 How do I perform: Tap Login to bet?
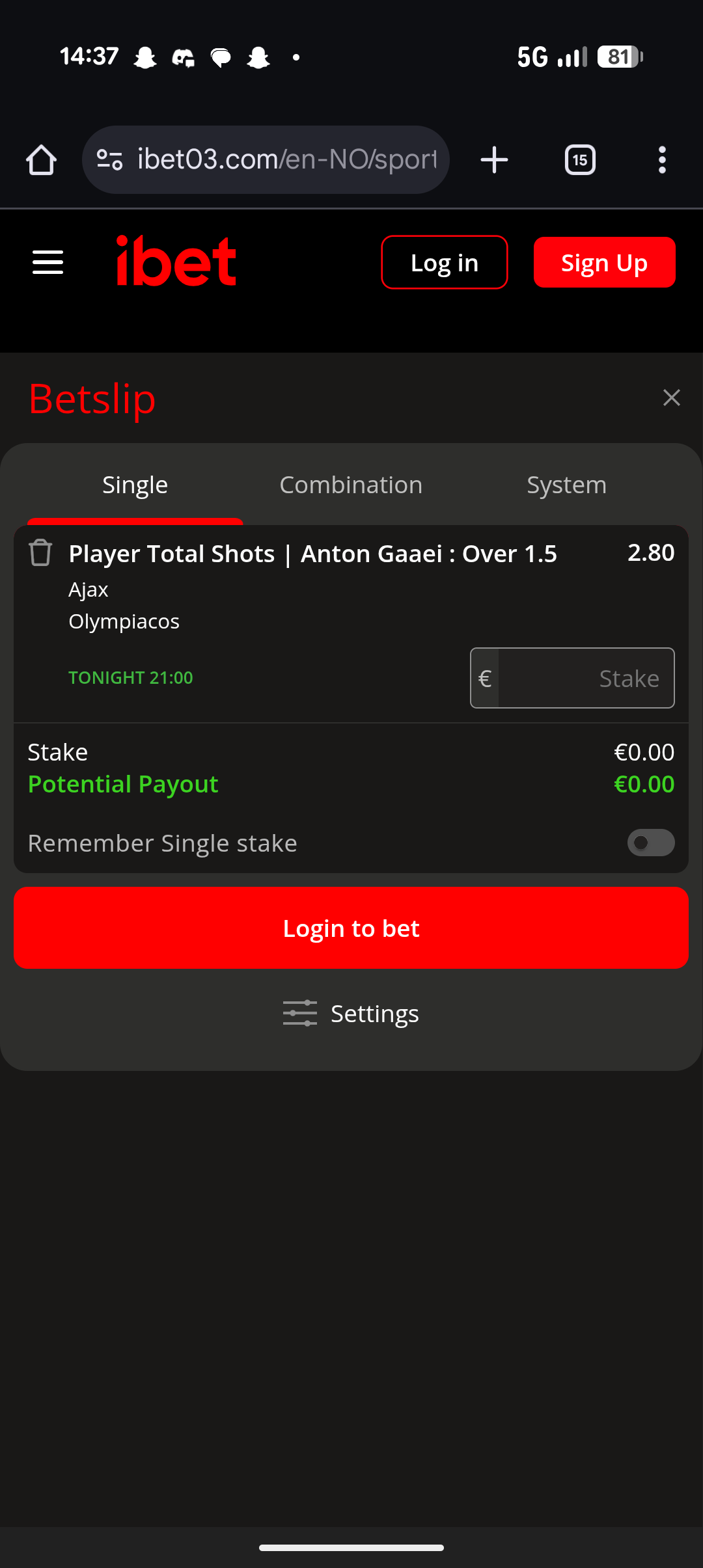(351, 928)
